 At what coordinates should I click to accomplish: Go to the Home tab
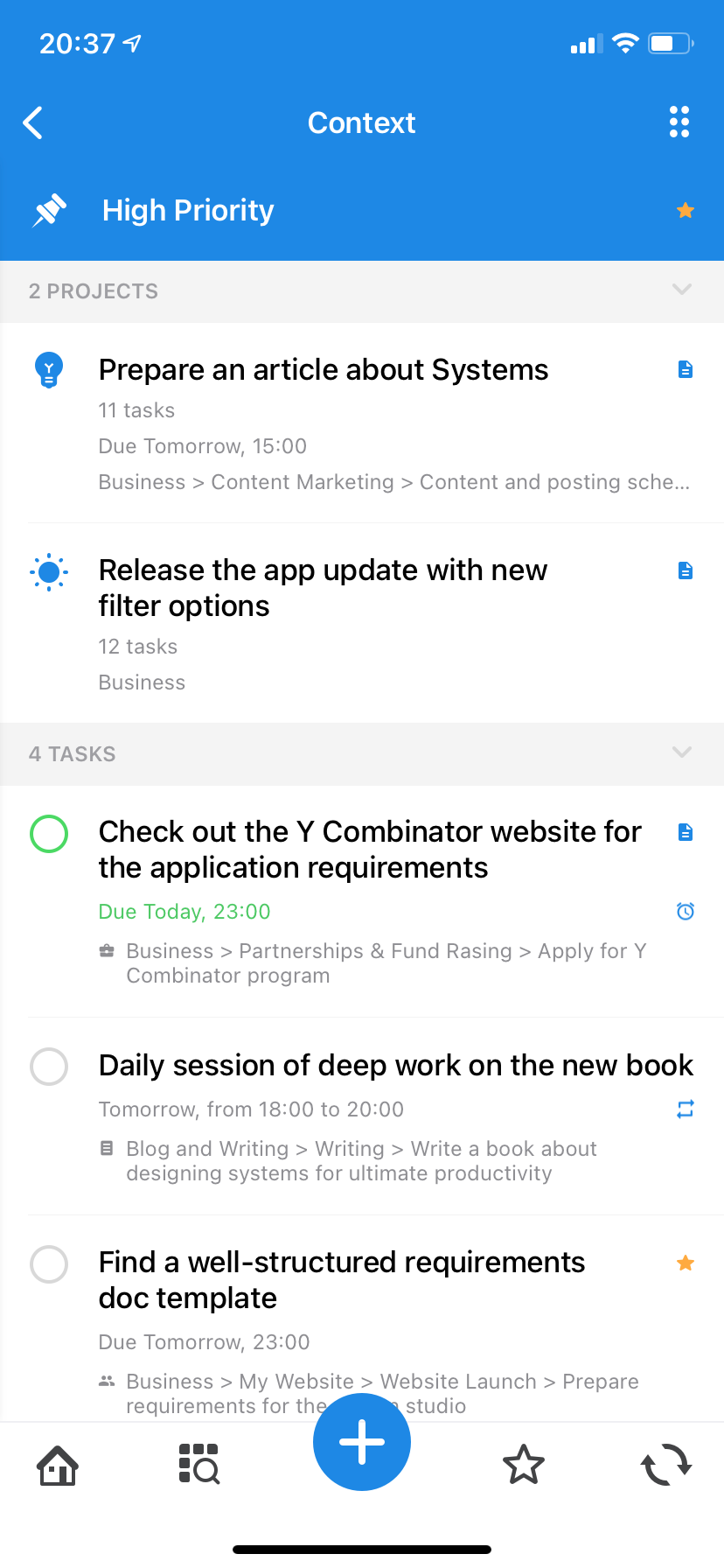58,1466
